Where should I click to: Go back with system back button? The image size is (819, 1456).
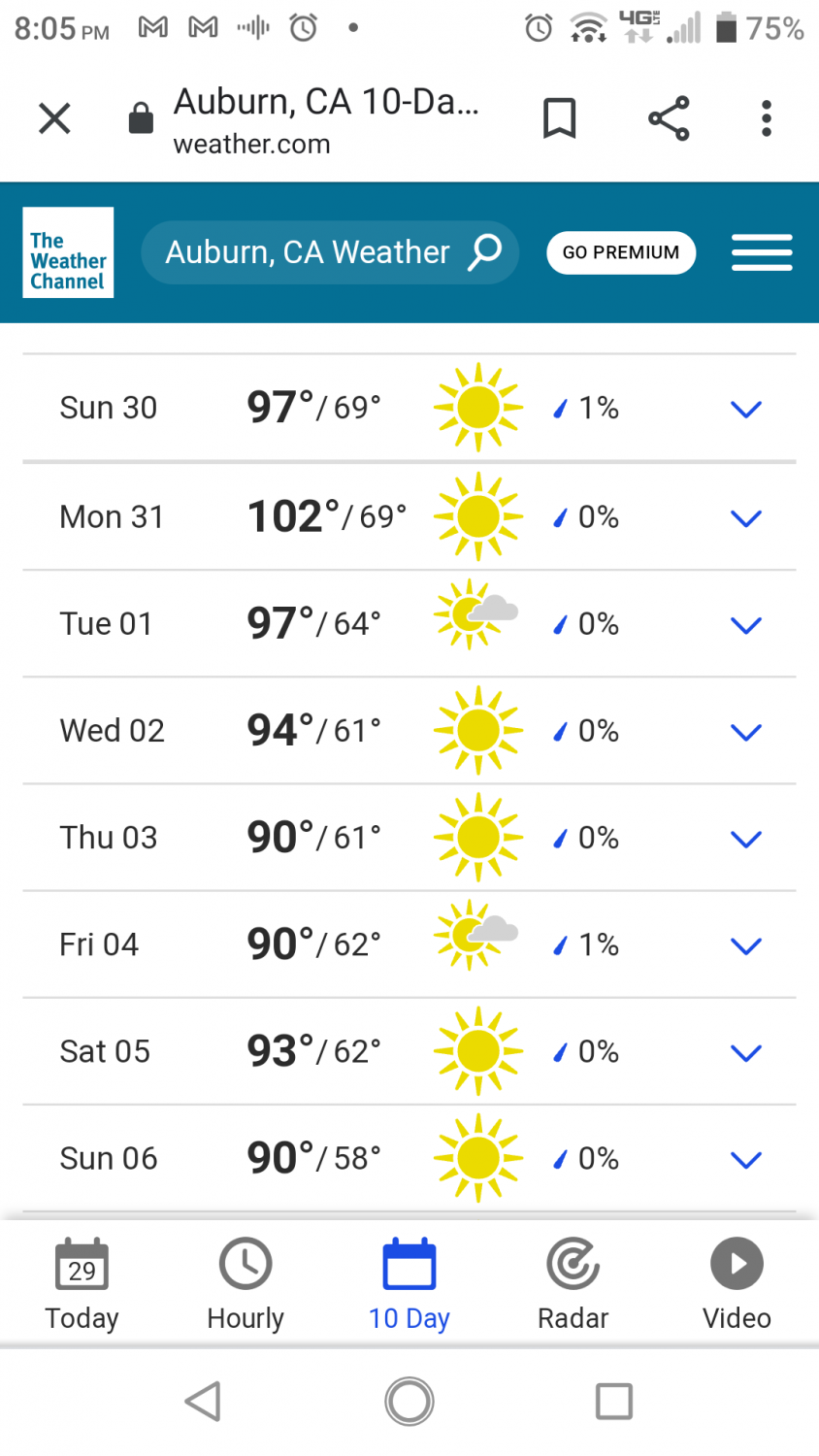204,1401
